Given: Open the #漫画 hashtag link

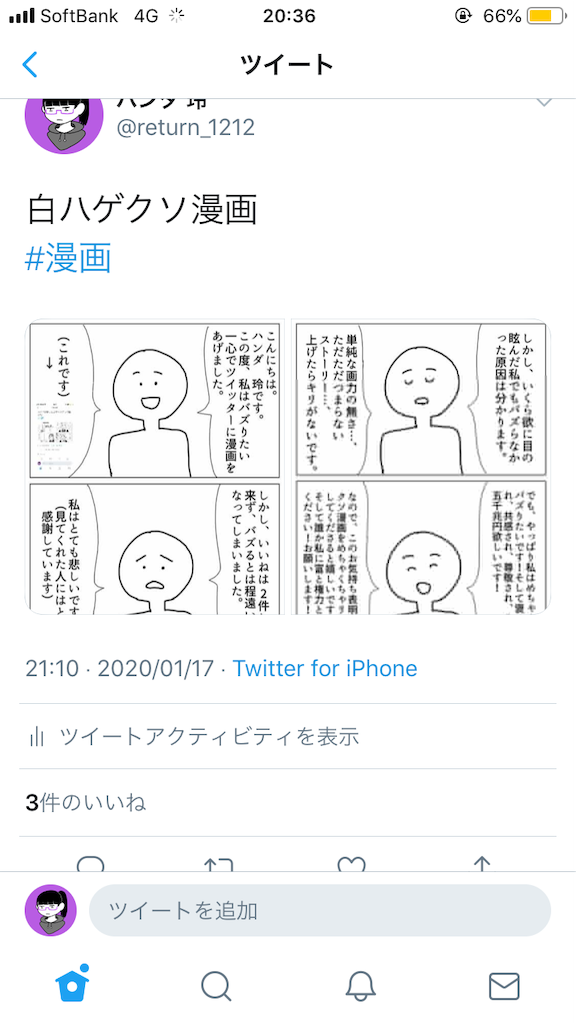Looking at the screenshot, I should 68,259.
